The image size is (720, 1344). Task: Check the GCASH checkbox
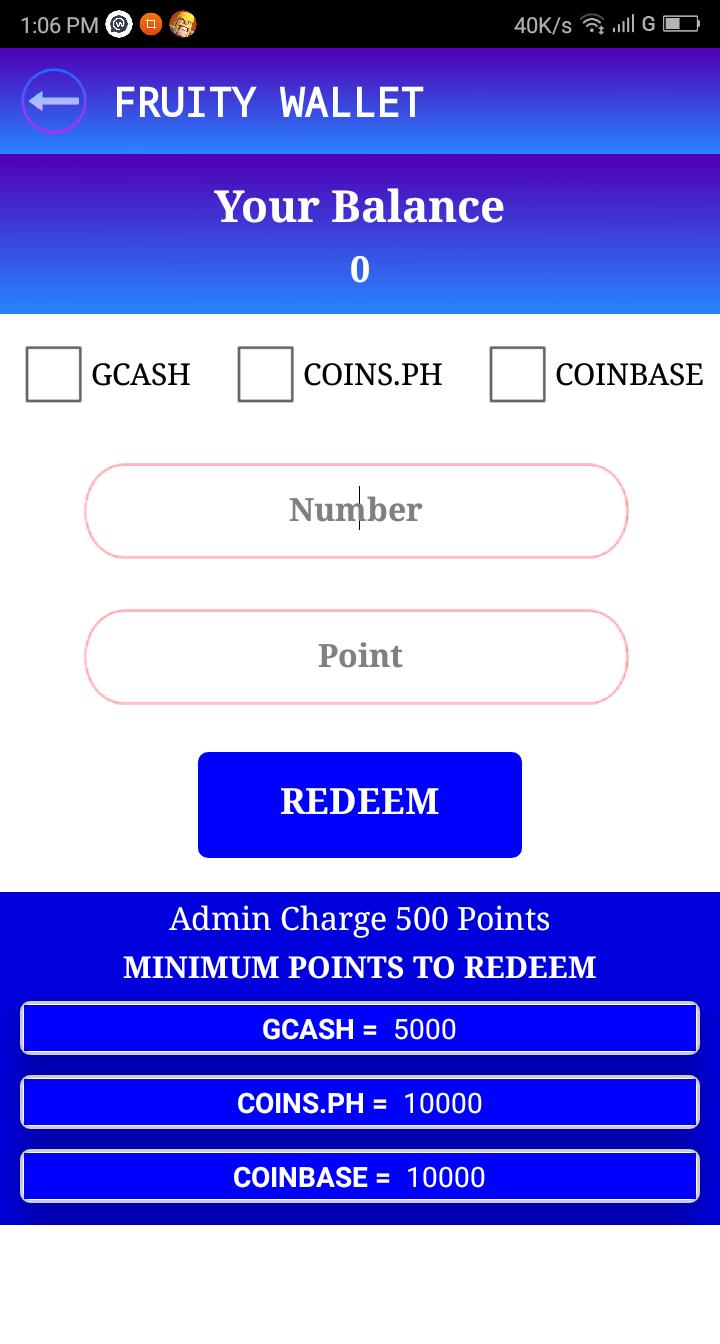pyautogui.click(x=53, y=374)
